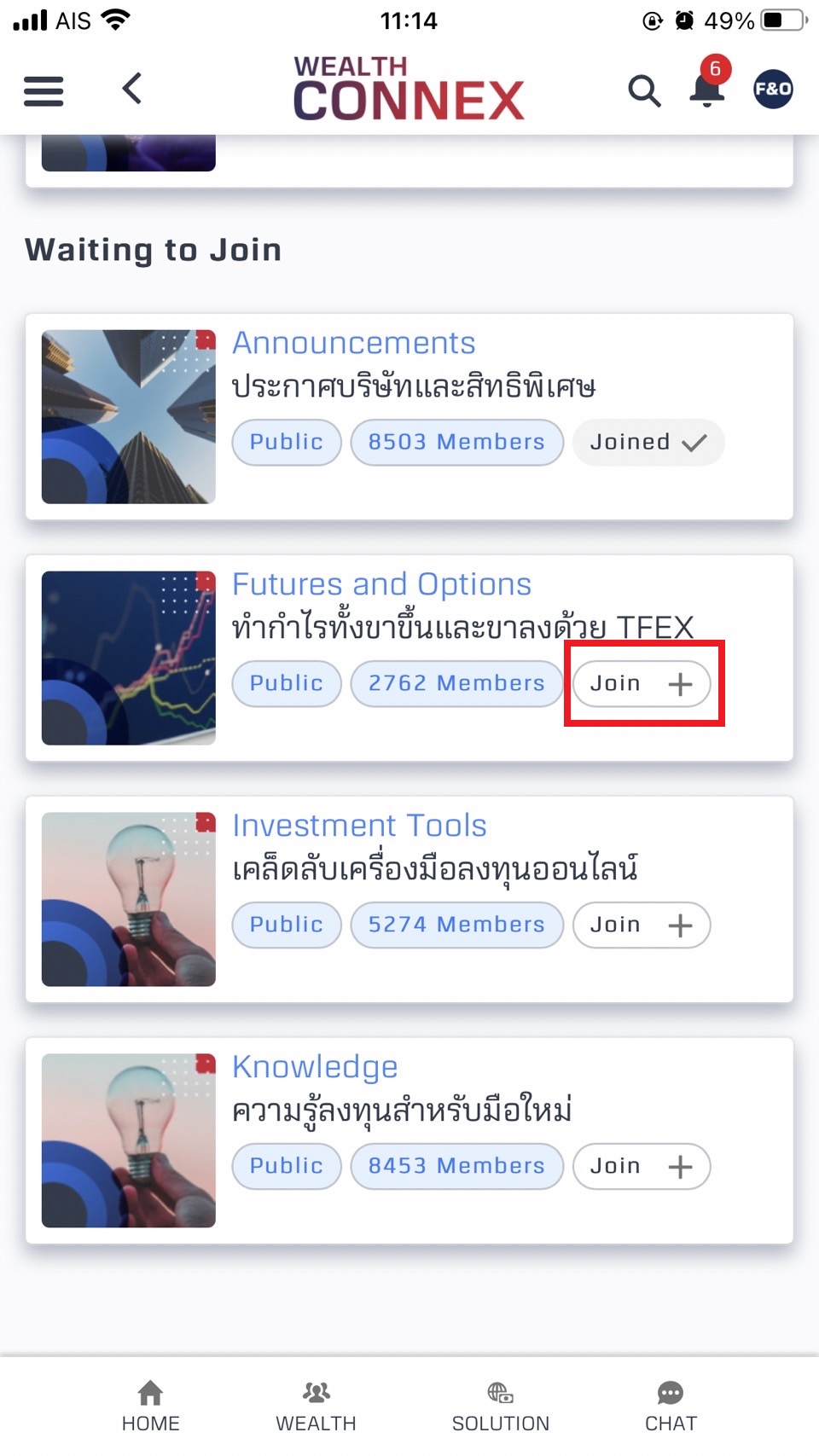Open the hamburger navigation menu
Screen dimensions: 819x1456
(44, 90)
